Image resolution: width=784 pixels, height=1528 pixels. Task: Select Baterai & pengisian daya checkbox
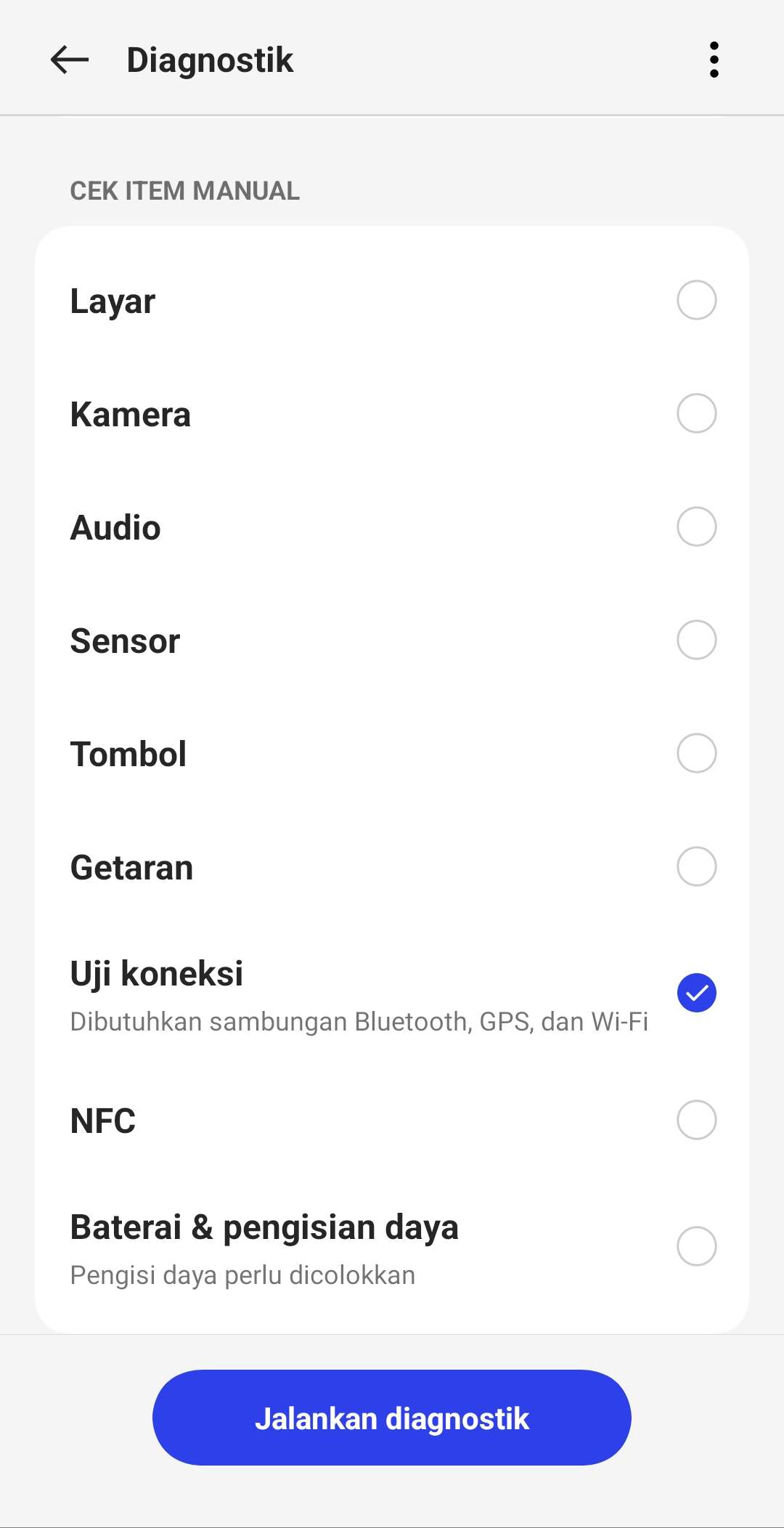(696, 1246)
